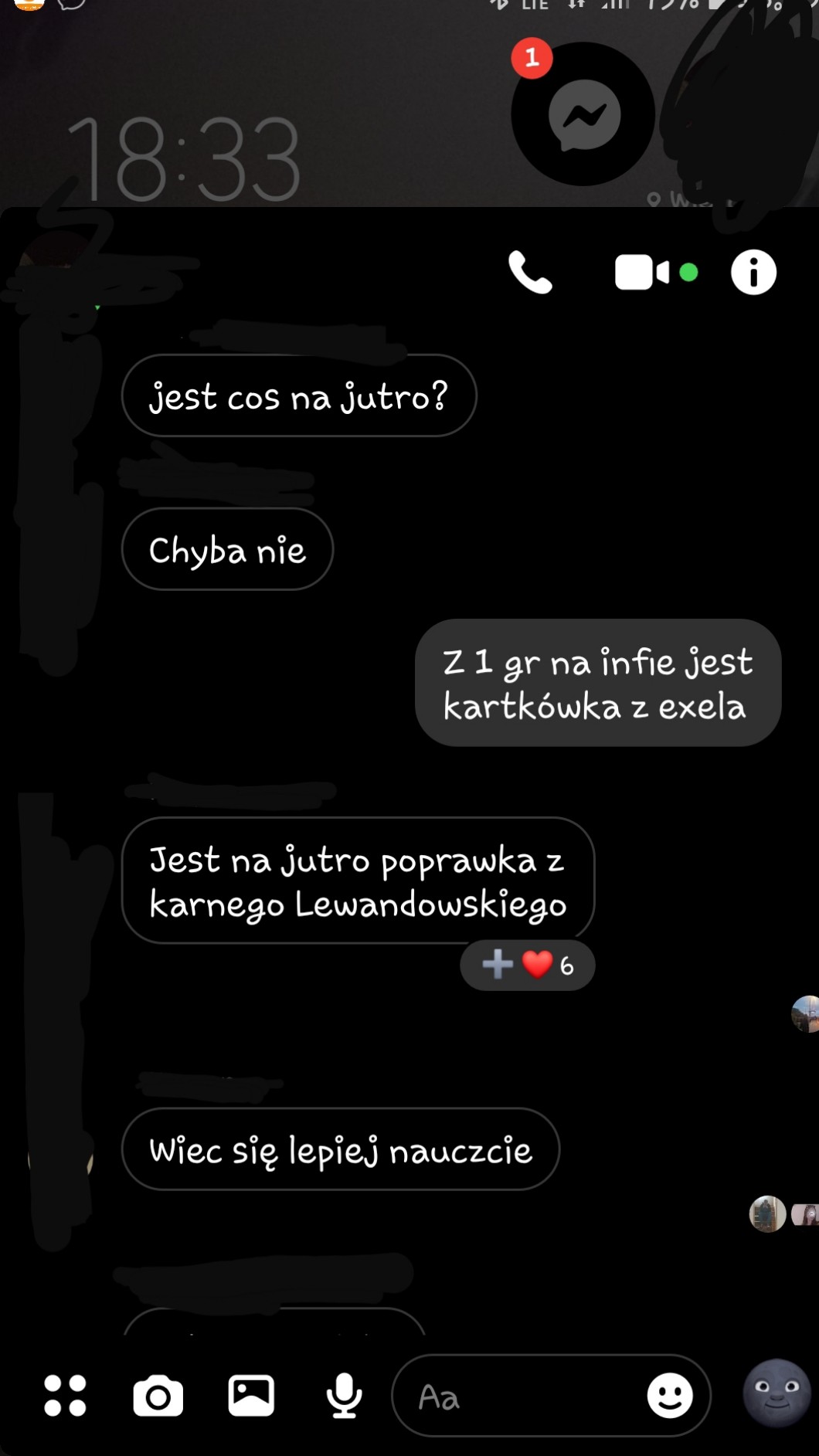Start a voice call
Viewport: 819px width, 1456px height.
pyautogui.click(x=530, y=273)
